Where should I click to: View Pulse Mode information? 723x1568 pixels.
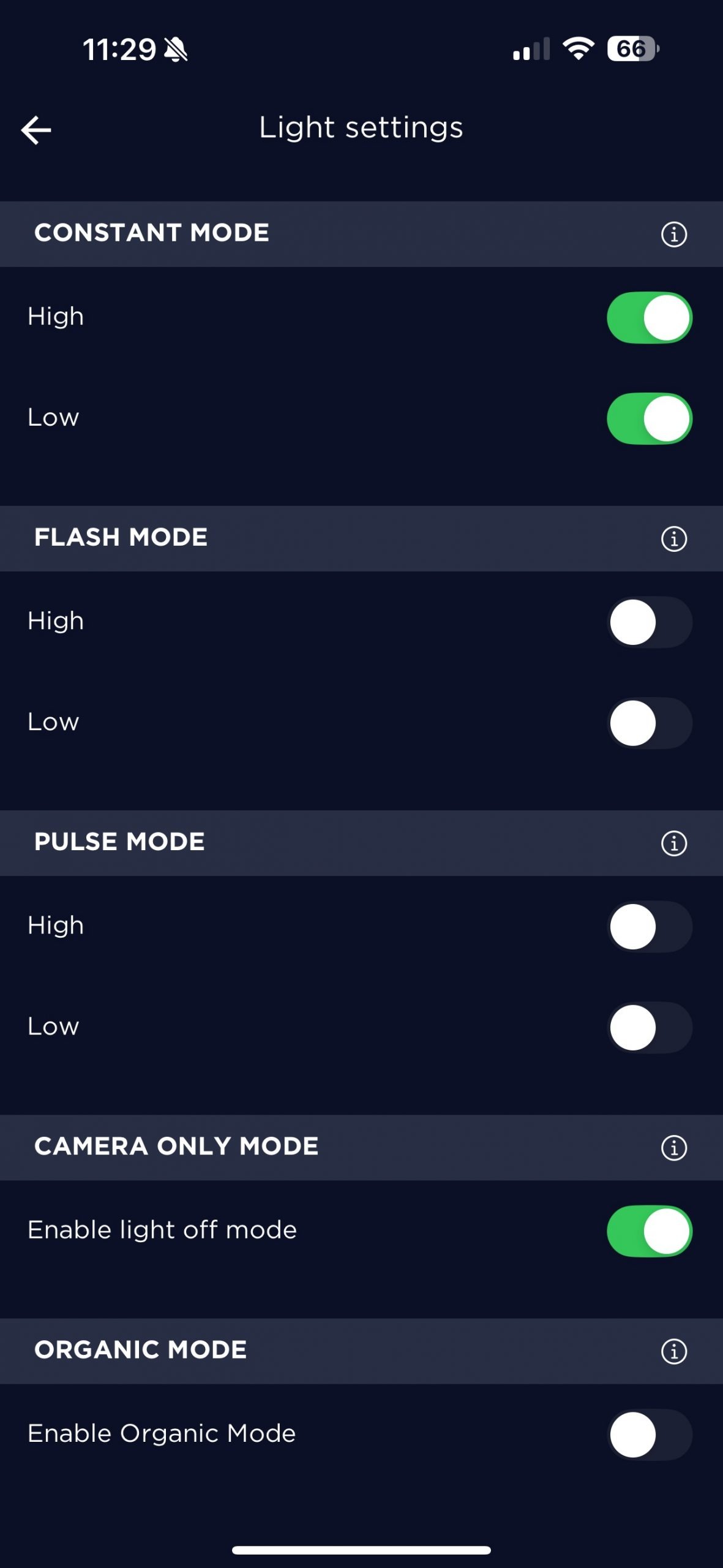point(673,843)
